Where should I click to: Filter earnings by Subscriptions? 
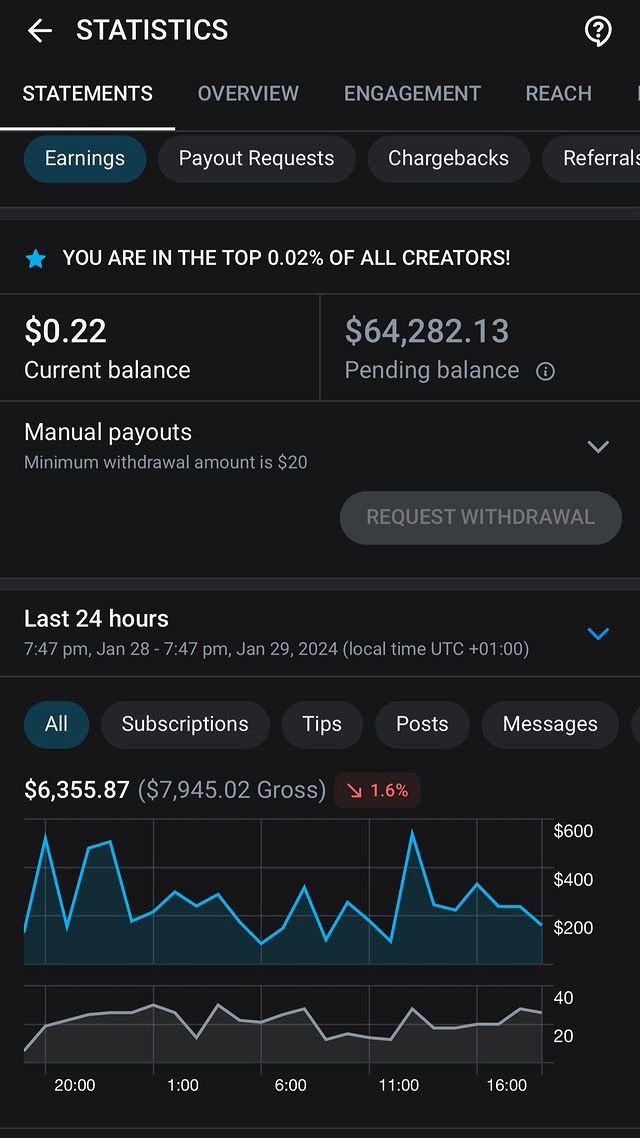[185, 724]
